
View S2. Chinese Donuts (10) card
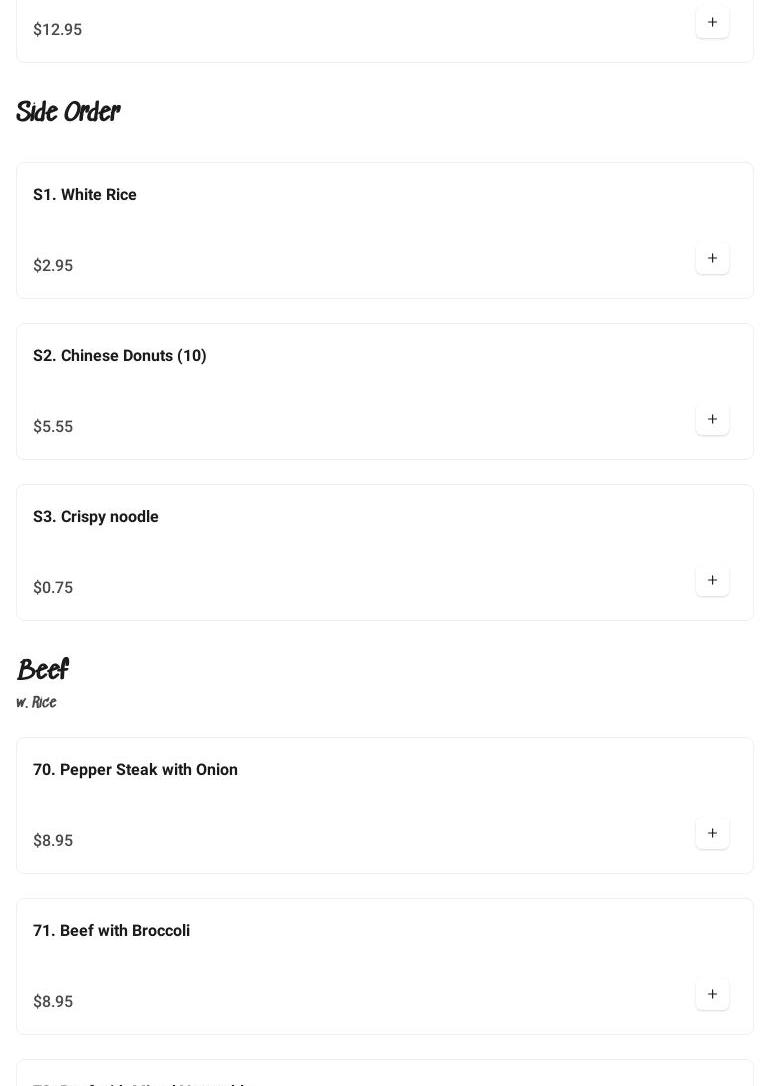(x=120, y=356)
